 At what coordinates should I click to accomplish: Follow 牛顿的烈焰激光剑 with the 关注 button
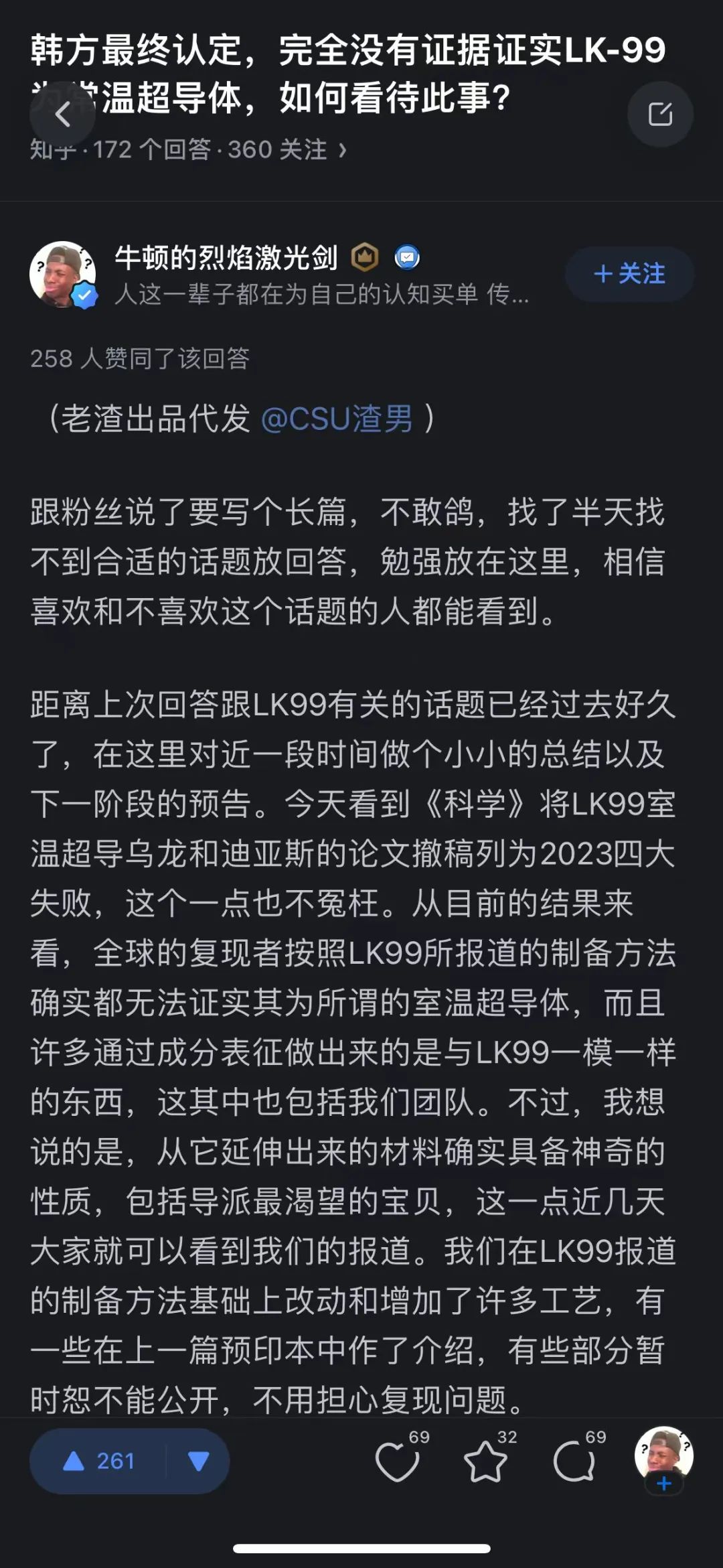629,274
